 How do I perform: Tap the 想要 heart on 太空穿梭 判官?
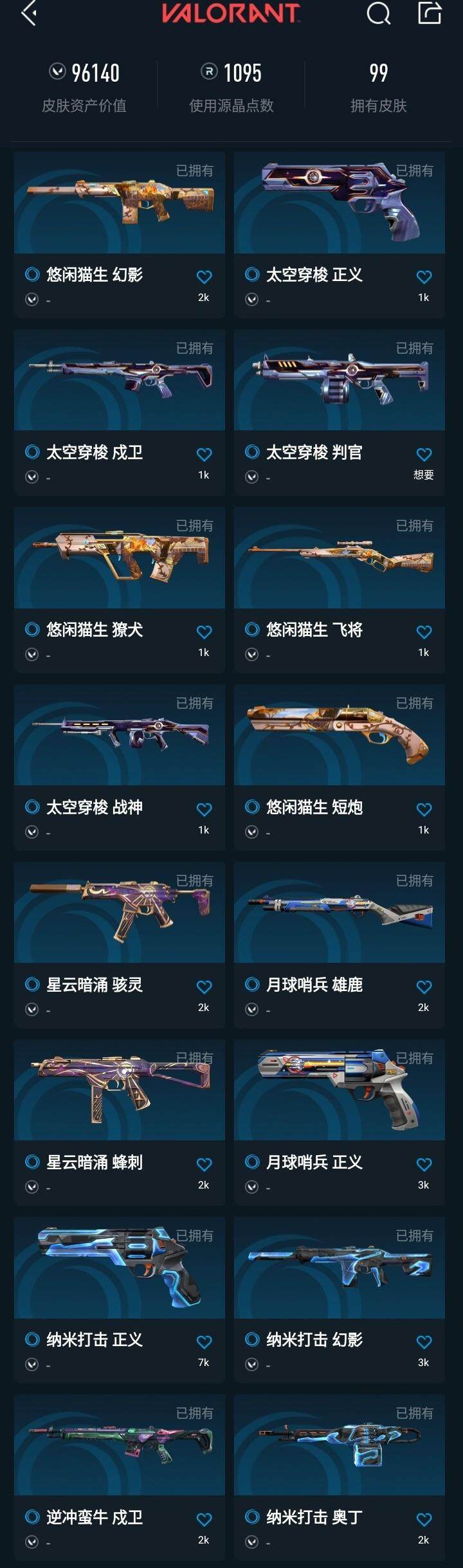424,455
